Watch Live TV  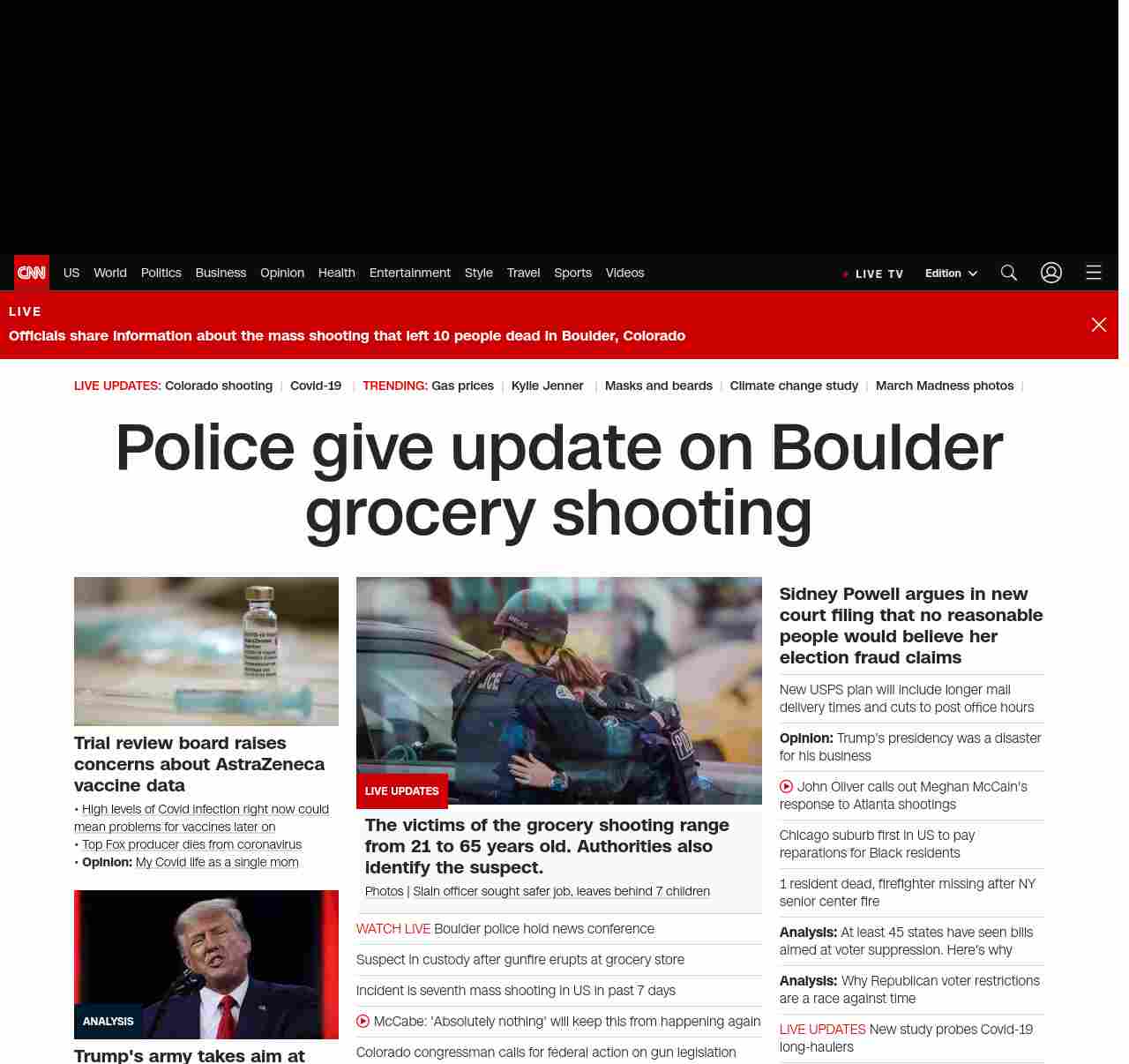pos(873,273)
